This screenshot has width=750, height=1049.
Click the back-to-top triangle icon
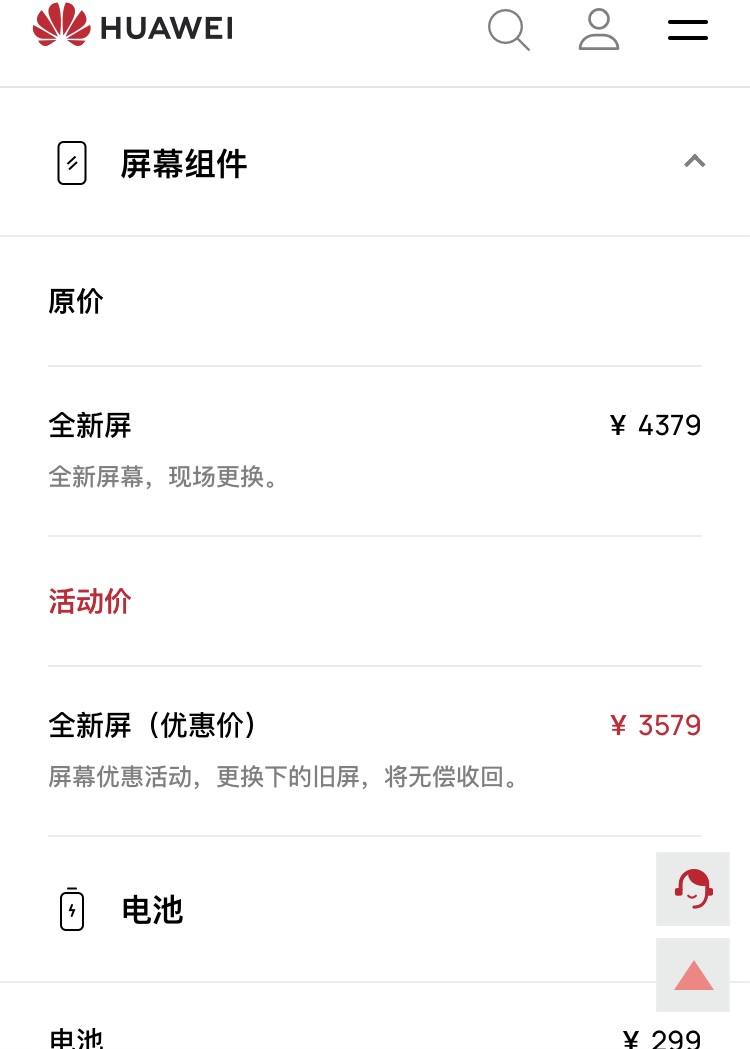(692, 973)
